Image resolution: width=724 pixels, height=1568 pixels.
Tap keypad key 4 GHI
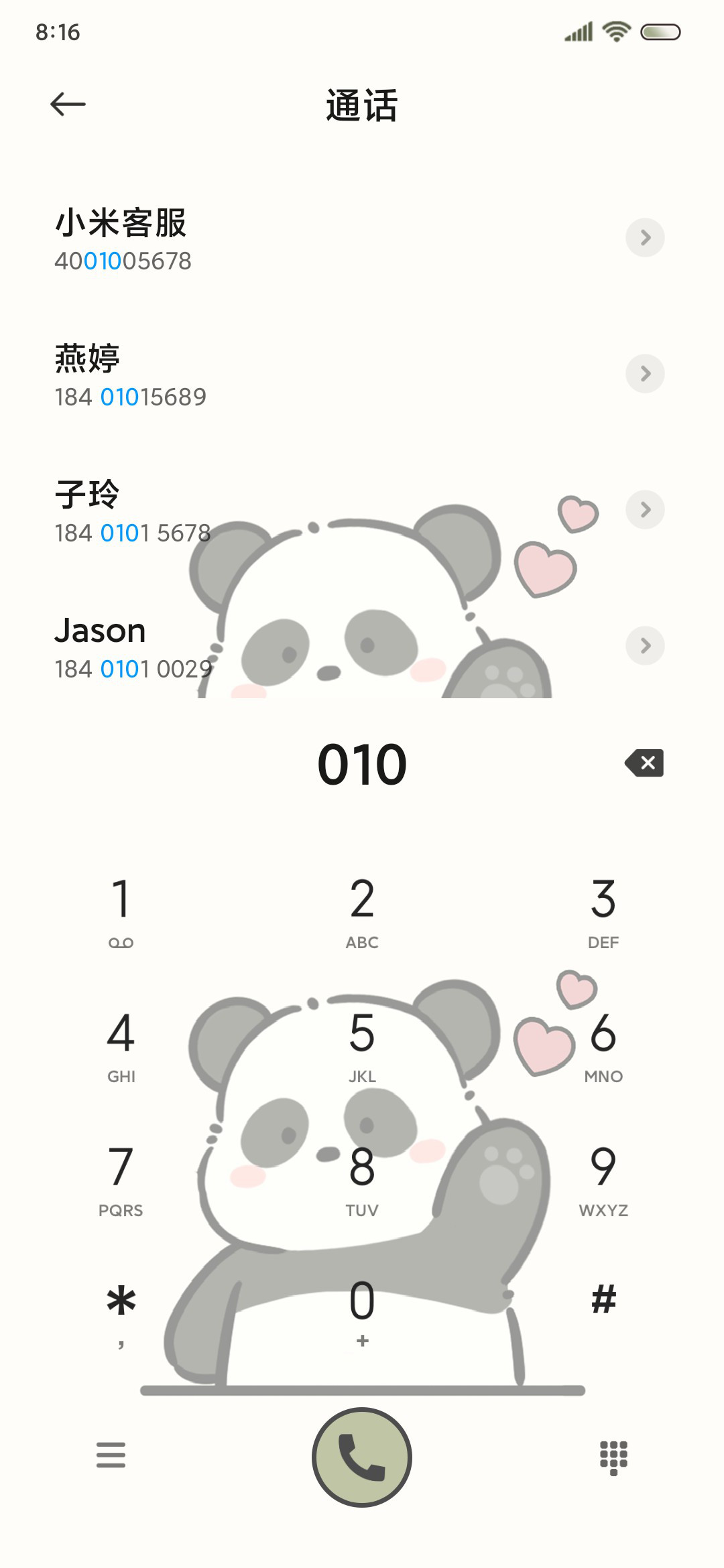tap(121, 1047)
